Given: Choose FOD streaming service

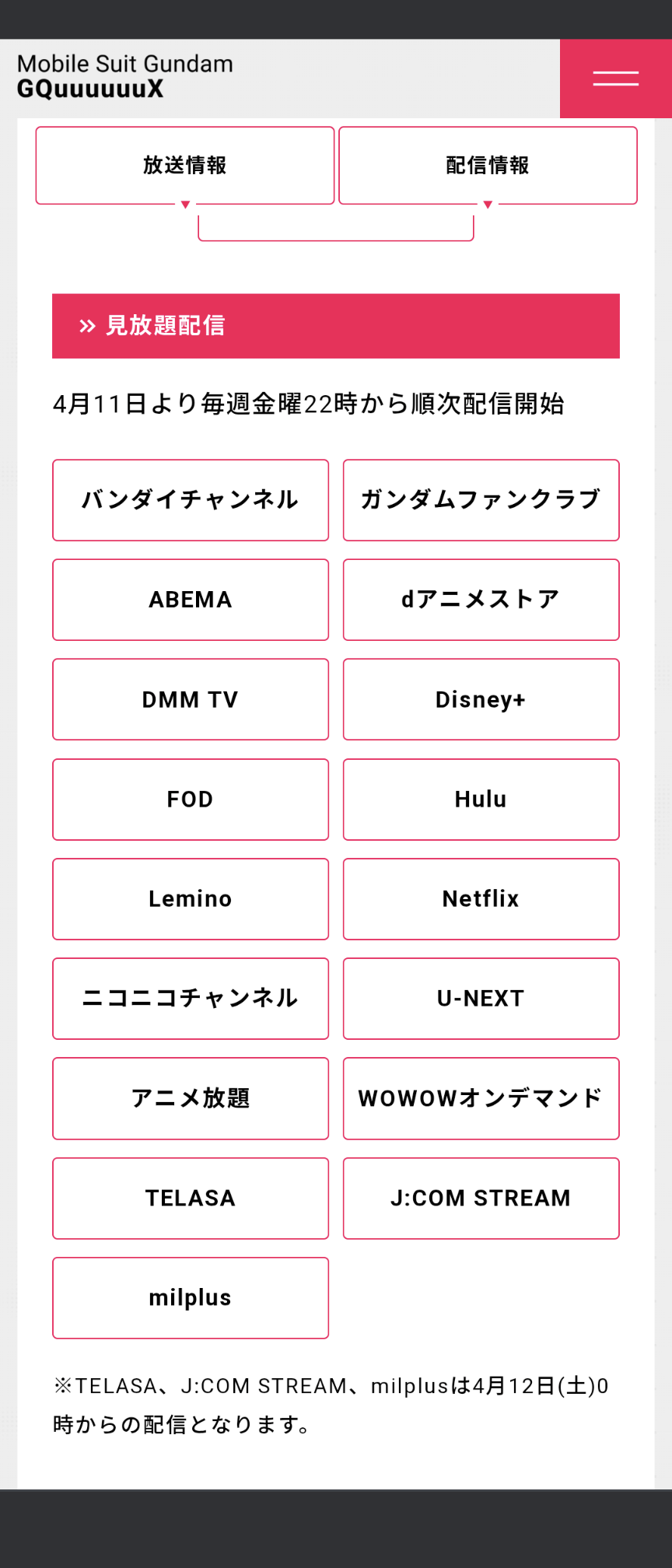Looking at the screenshot, I should click(x=191, y=800).
